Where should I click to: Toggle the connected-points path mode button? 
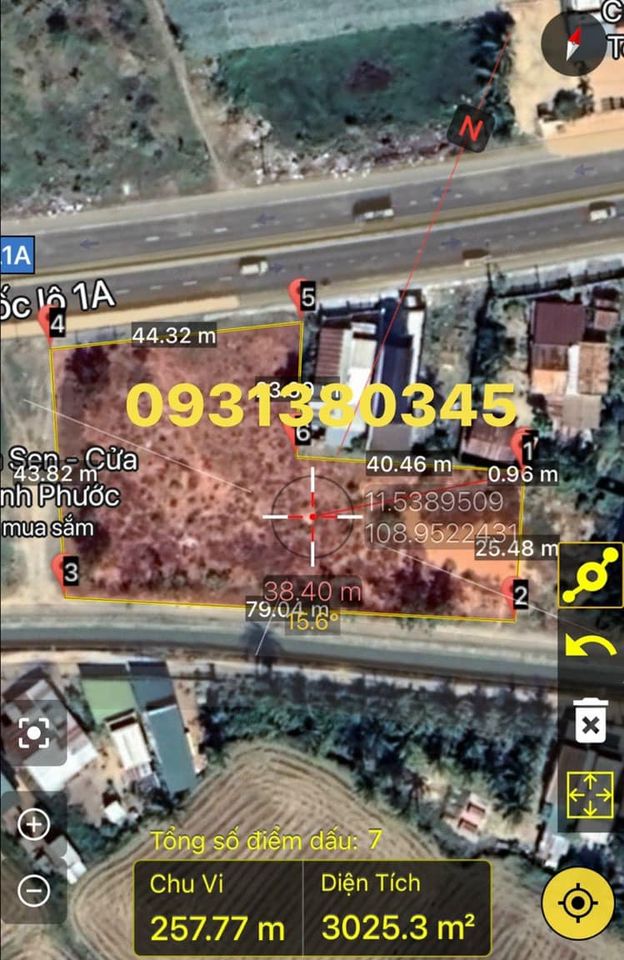590,575
